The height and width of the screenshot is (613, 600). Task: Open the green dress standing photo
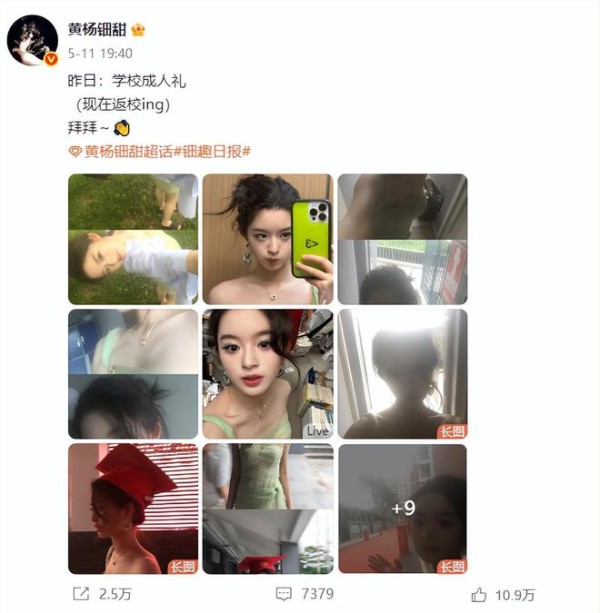[267, 508]
